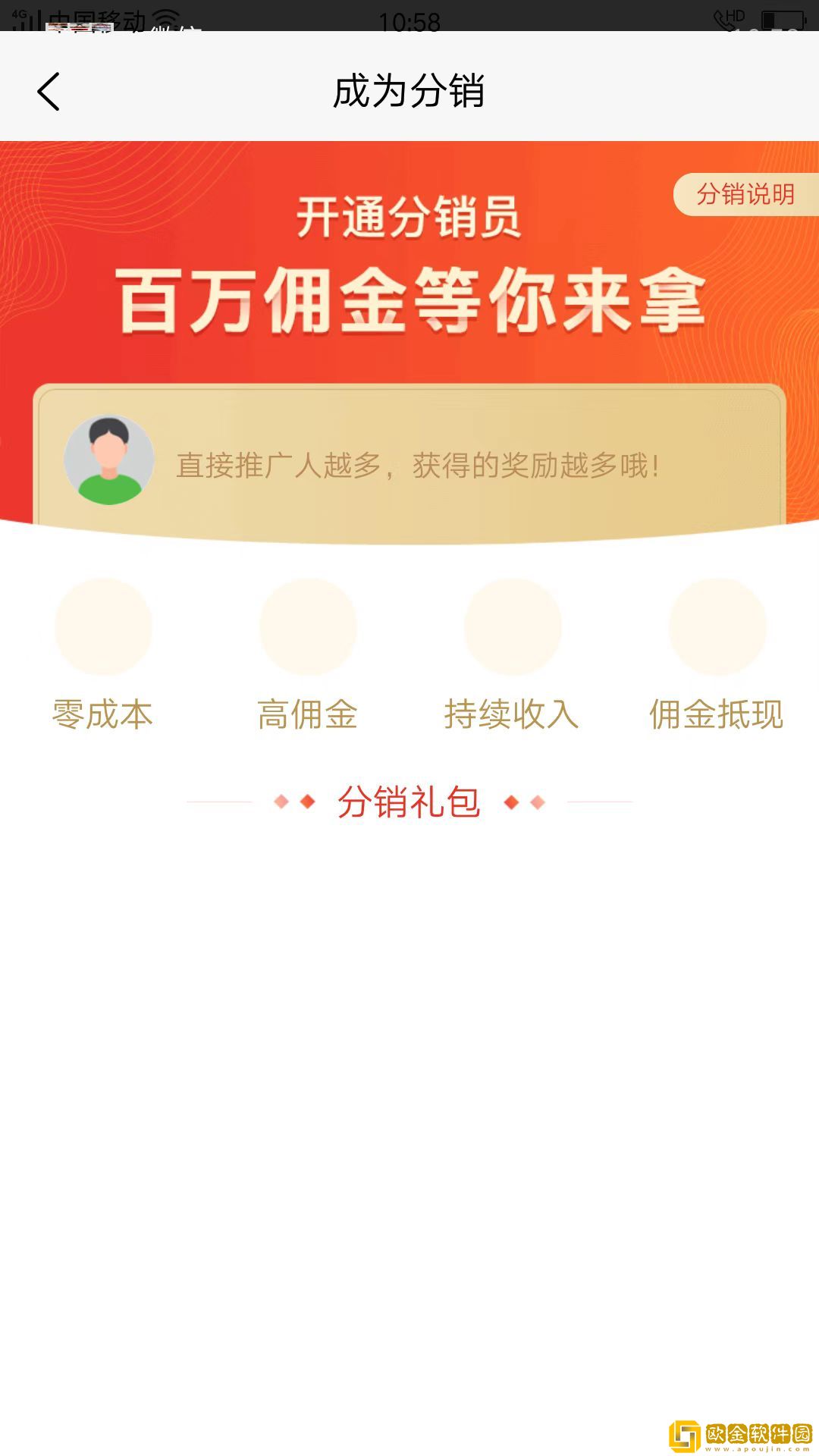The width and height of the screenshot is (819, 1456).
Task: Tap the clock showing 10:58
Action: [x=409, y=20]
